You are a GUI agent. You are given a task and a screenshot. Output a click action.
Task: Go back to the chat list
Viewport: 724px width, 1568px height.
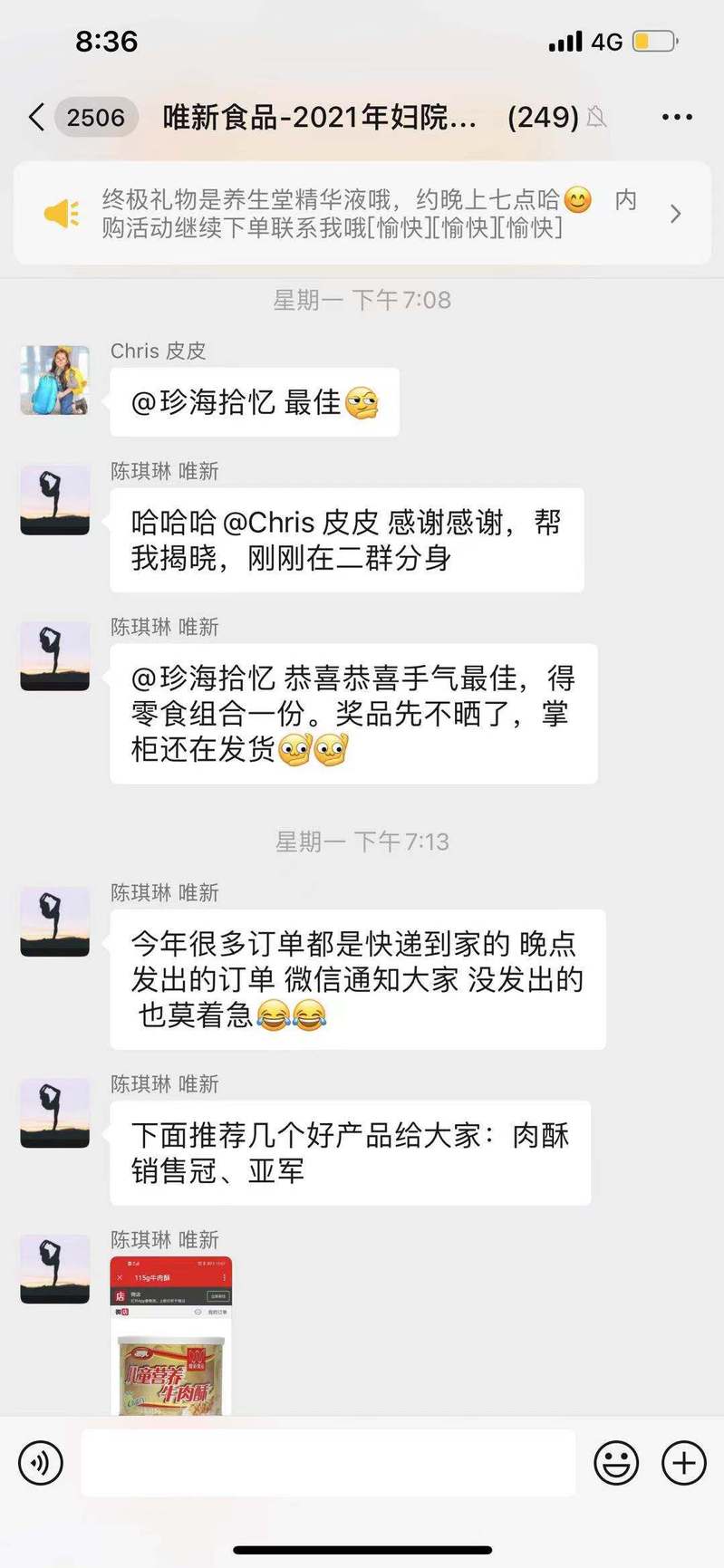point(36,117)
